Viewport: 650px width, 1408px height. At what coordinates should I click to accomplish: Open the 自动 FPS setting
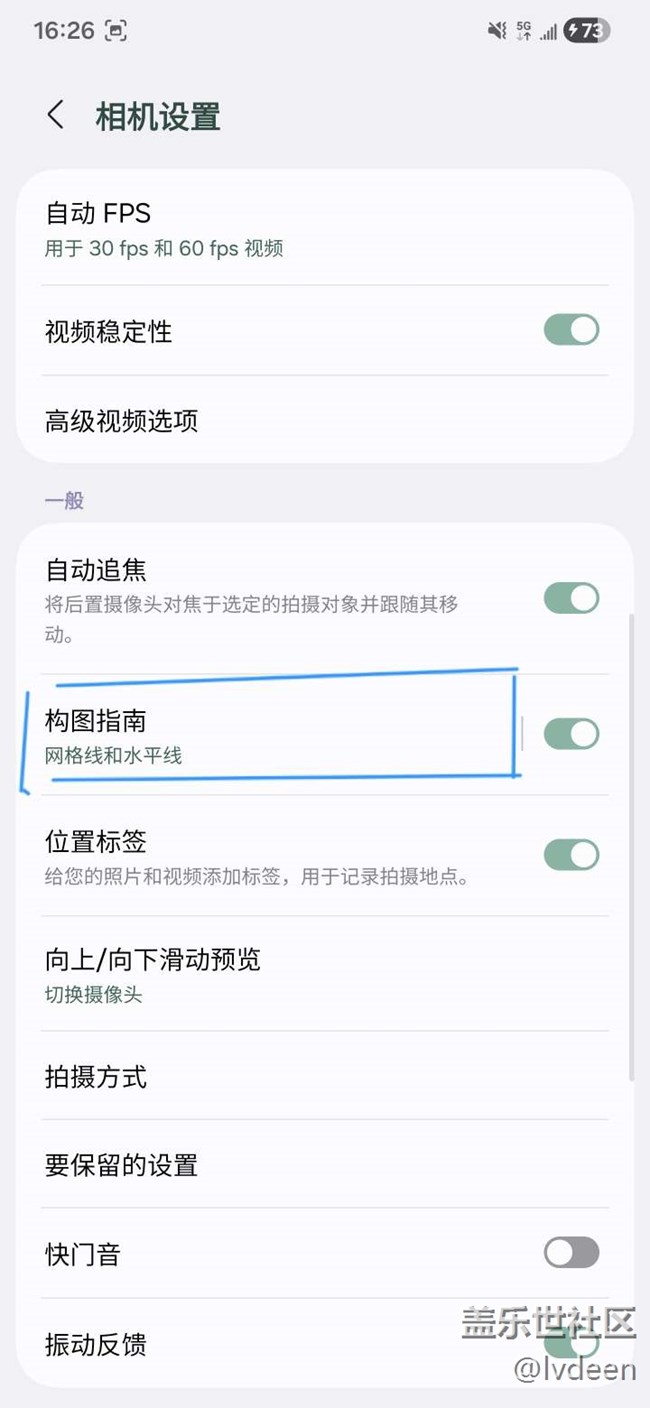coord(300,229)
